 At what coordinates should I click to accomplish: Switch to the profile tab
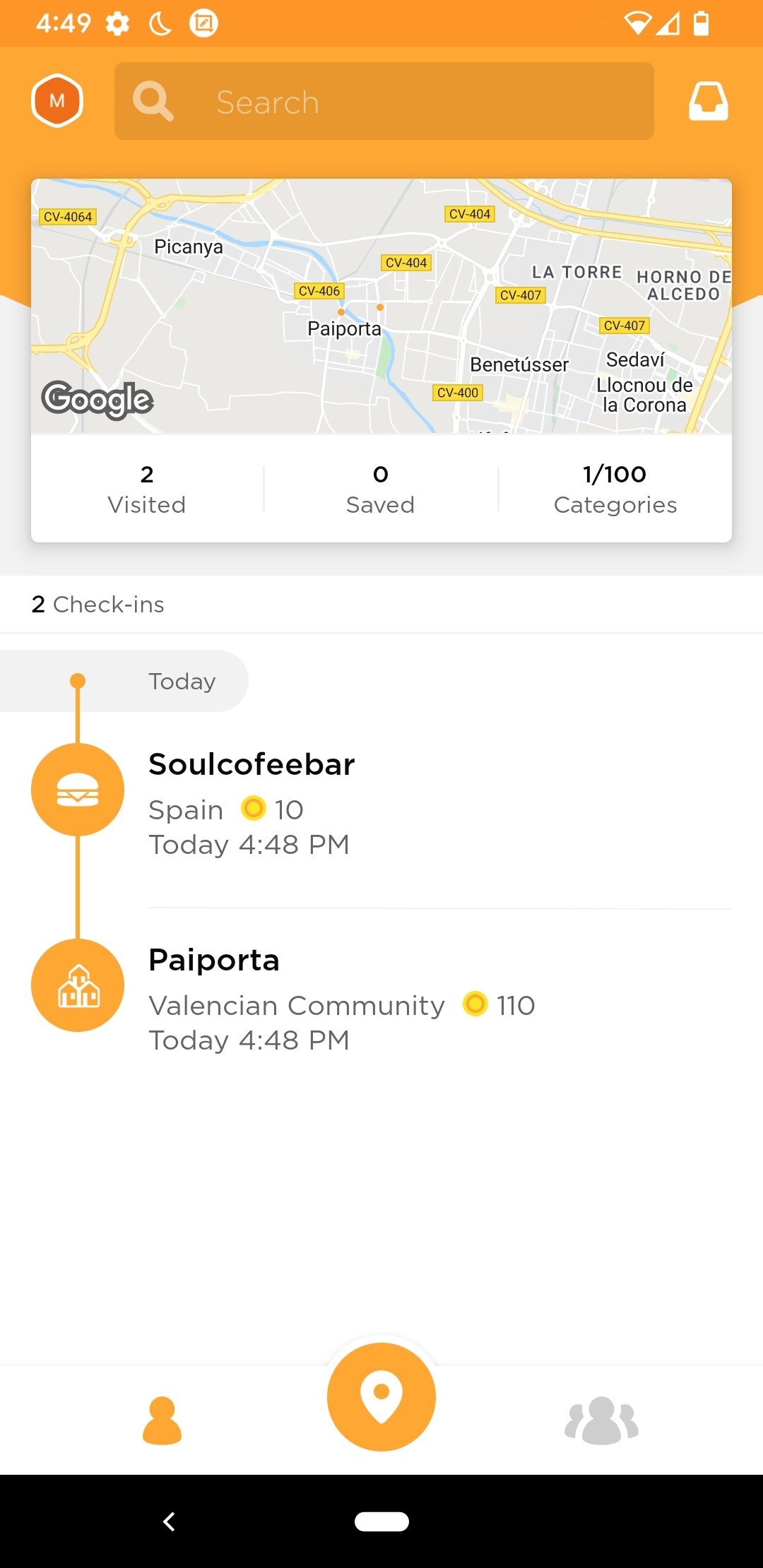tap(162, 1420)
